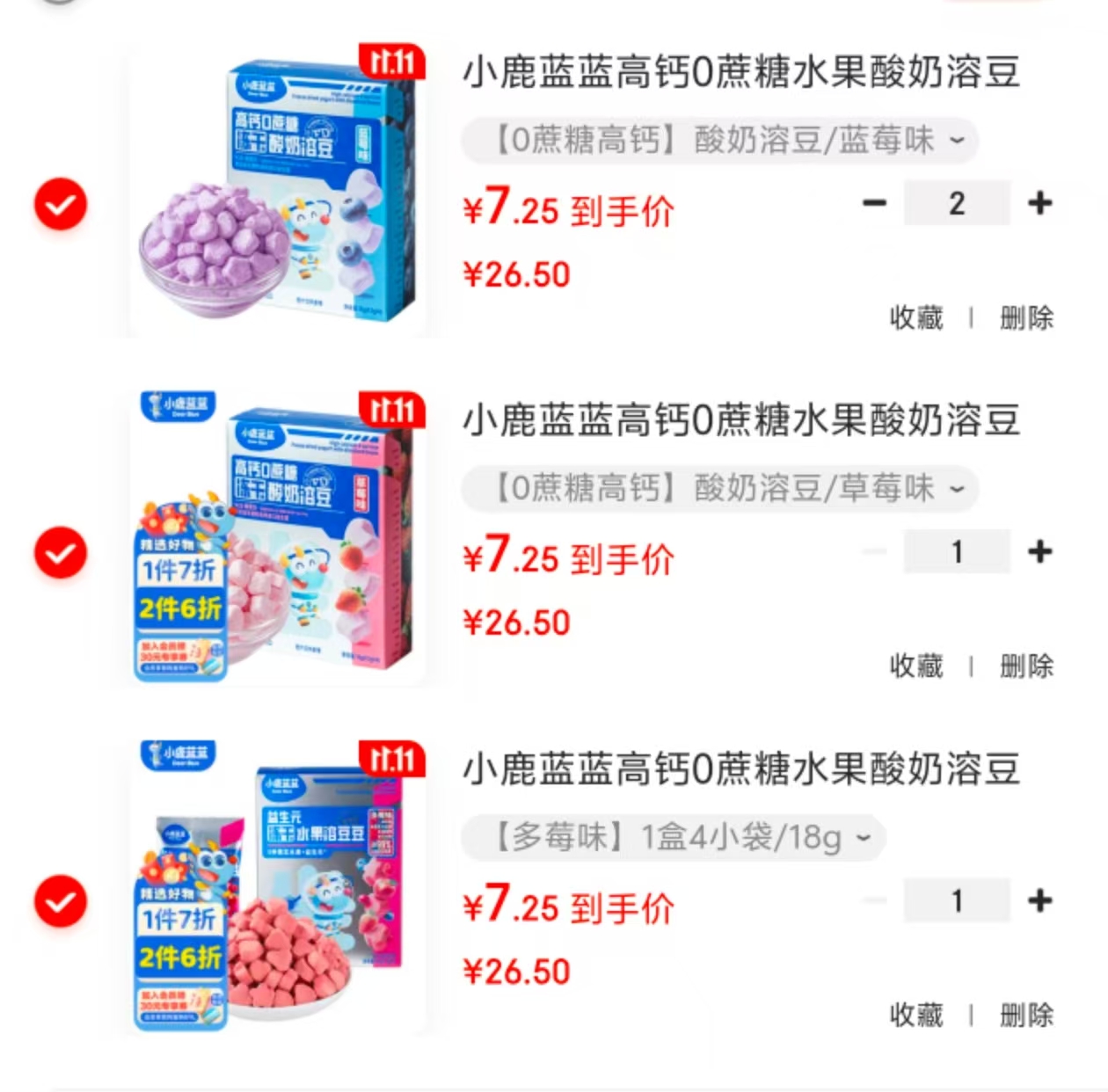1108x1092 pixels.
Task: Tap 删除 for the strawberry (草莓味) item
Action: (x=1026, y=666)
